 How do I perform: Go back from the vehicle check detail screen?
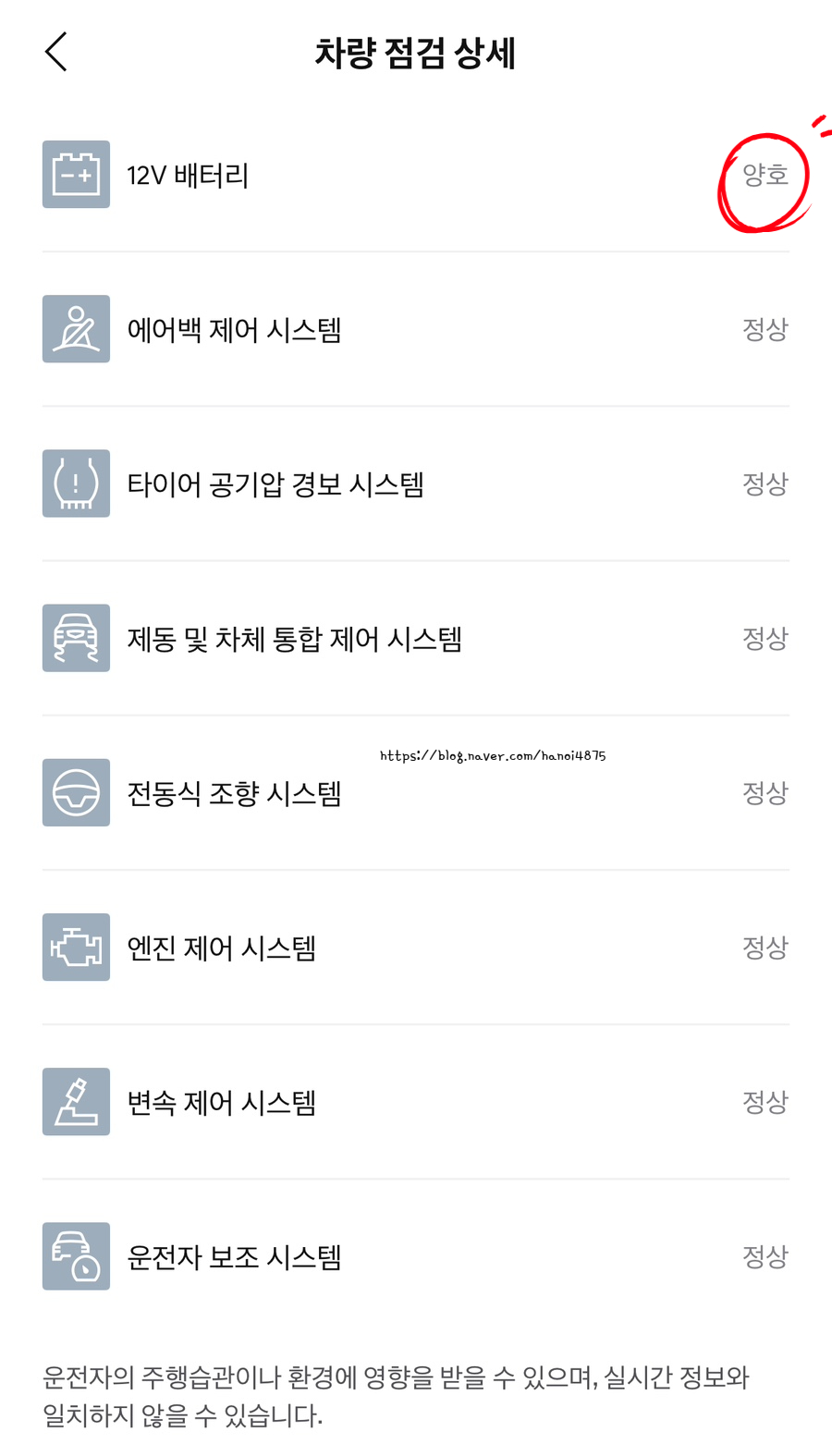pos(56,52)
